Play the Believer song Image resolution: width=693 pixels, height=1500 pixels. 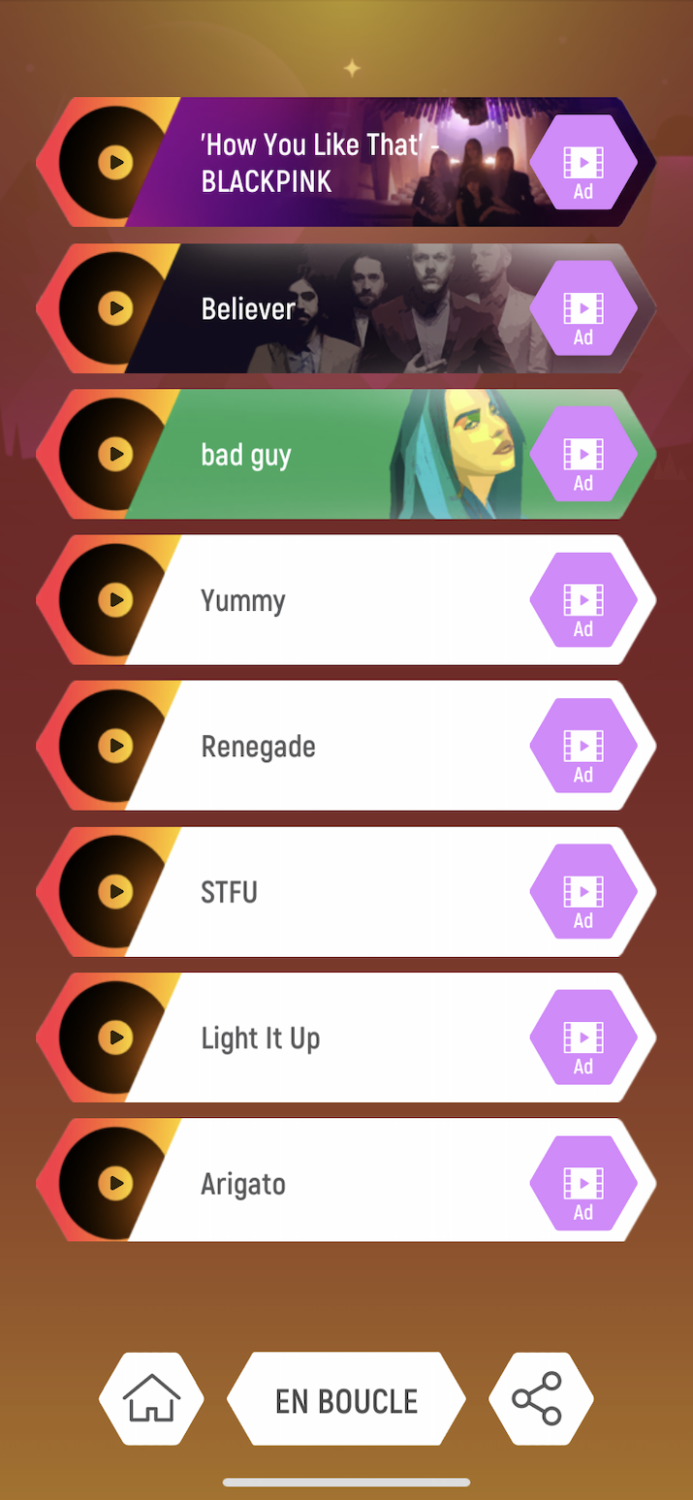[x=116, y=308]
